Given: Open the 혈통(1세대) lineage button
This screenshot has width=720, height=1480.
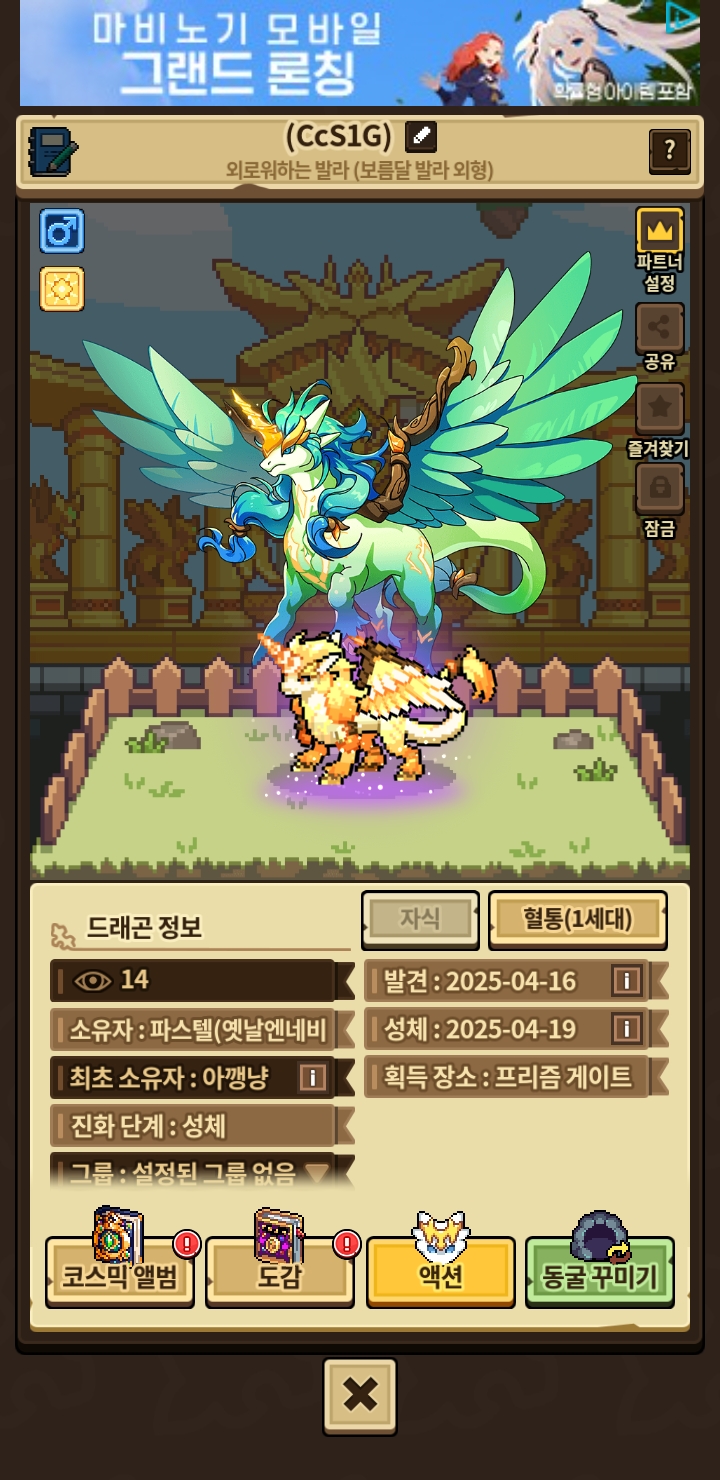Looking at the screenshot, I should pyautogui.click(x=577, y=919).
